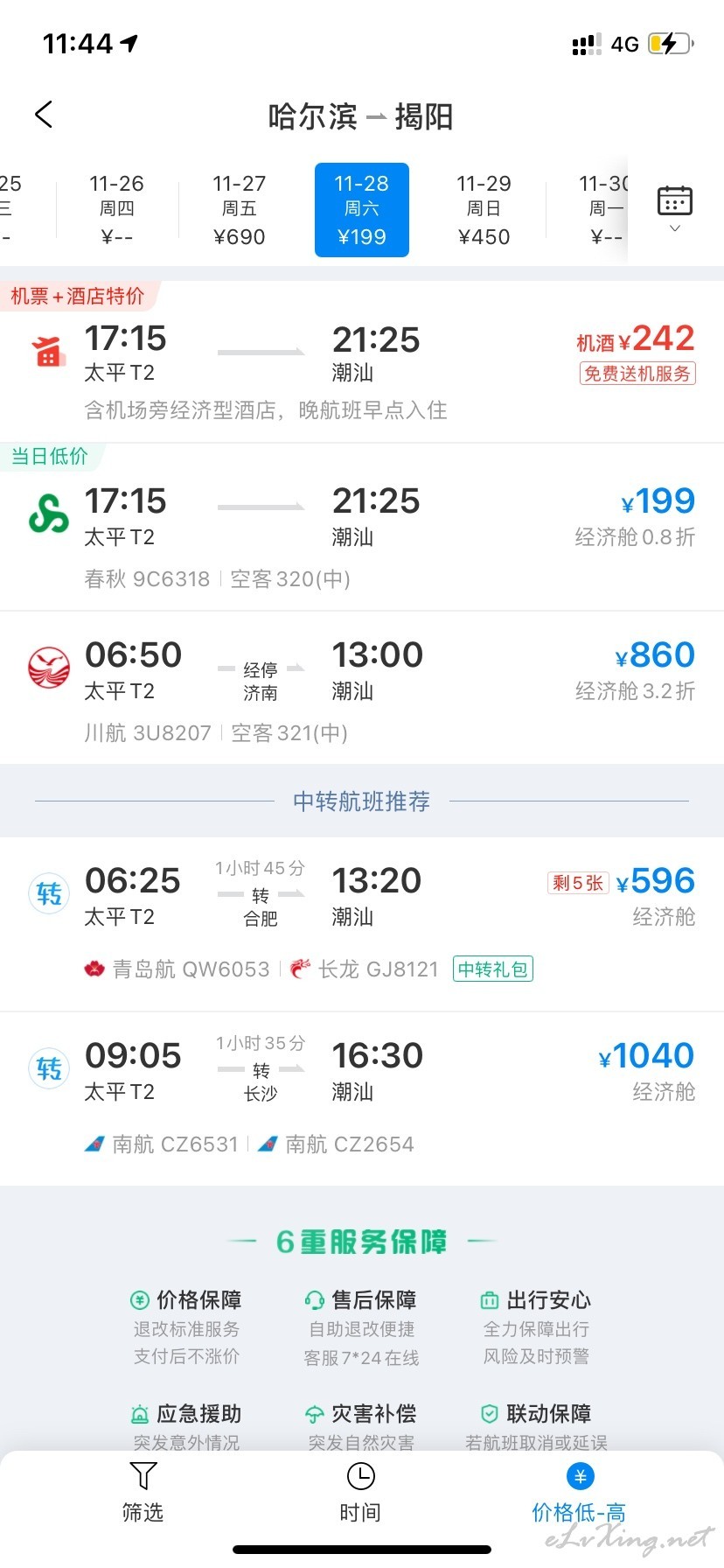Image resolution: width=724 pixels, height=1568 pixels.
Task: Select the 11-27 Friday ¥690 date
Action: point(239,210)
